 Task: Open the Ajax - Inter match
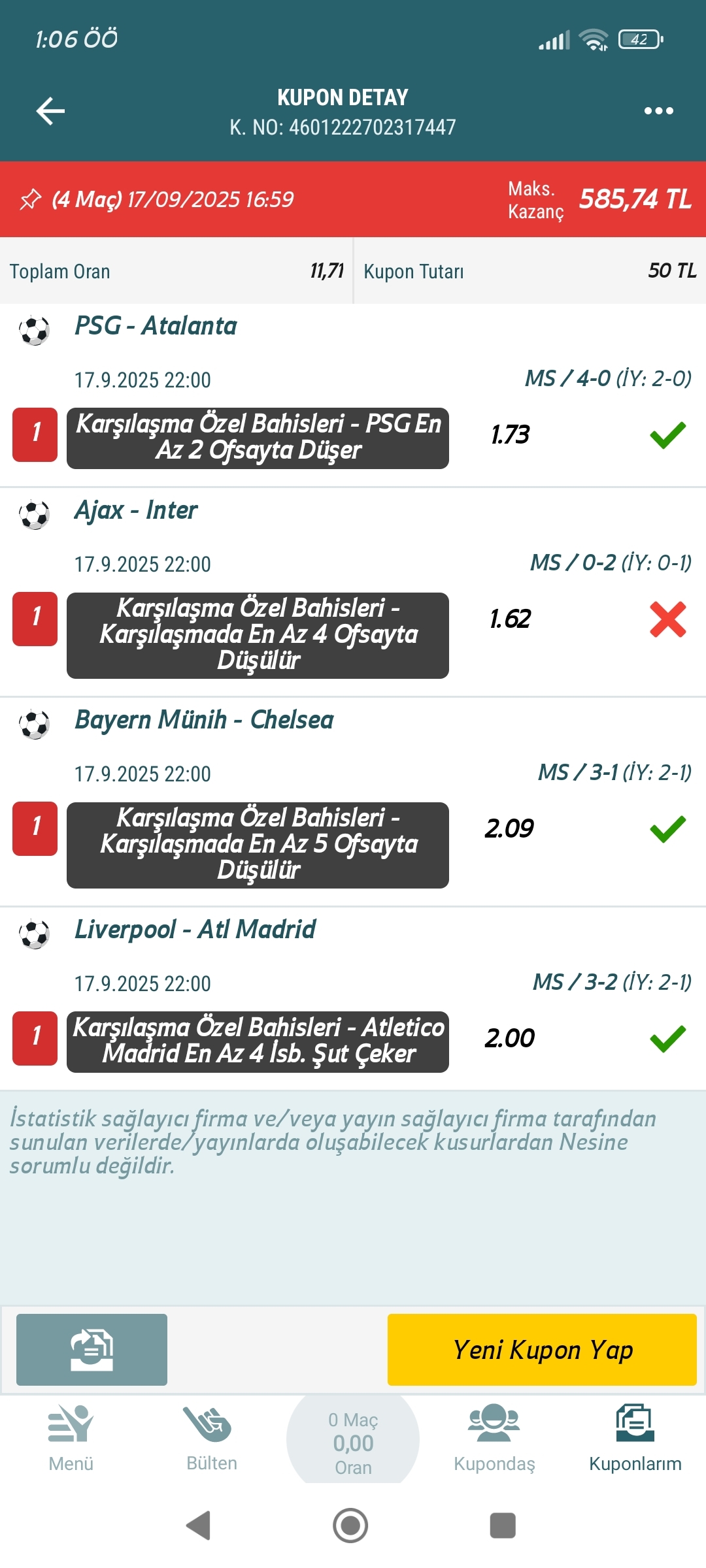(136, 510)
